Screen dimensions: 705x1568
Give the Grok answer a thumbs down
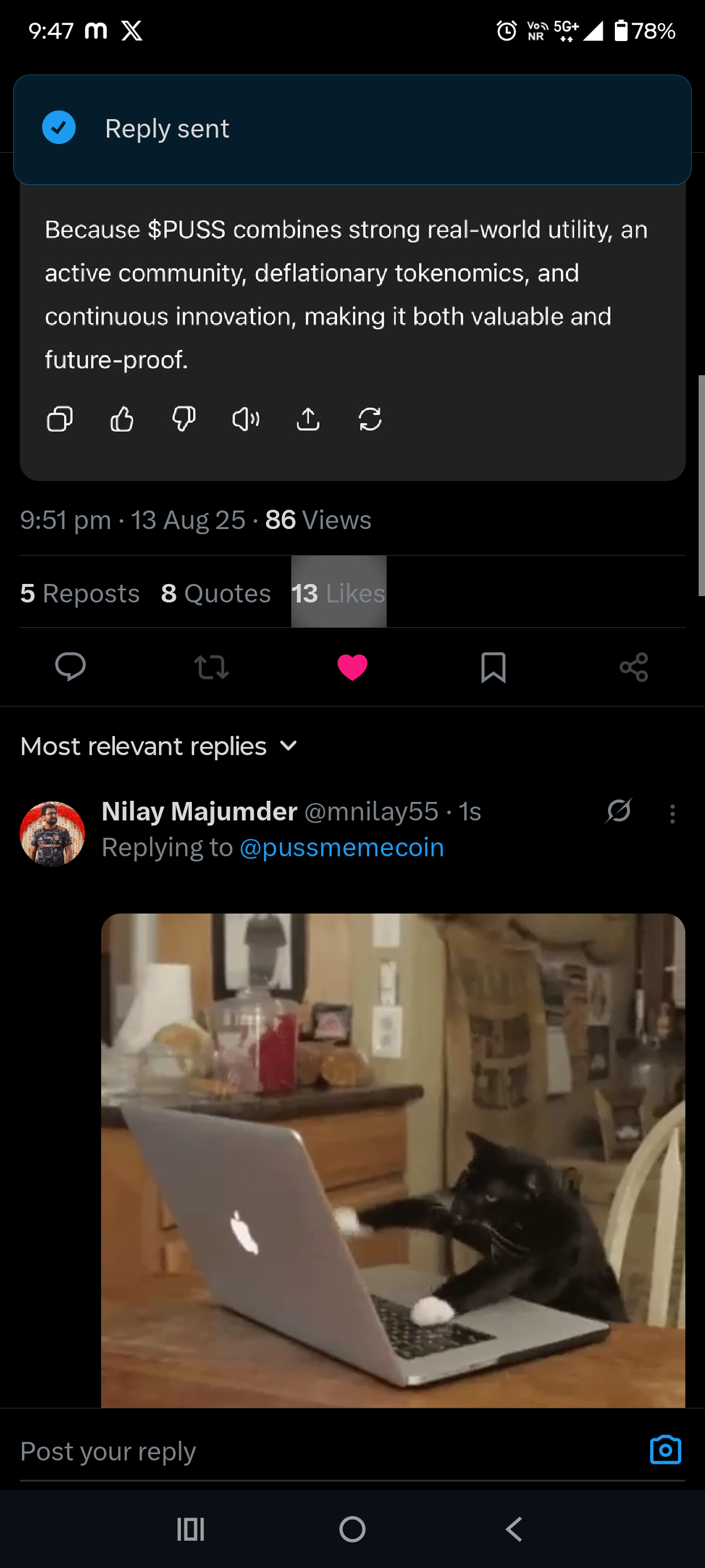coord(184,419)
